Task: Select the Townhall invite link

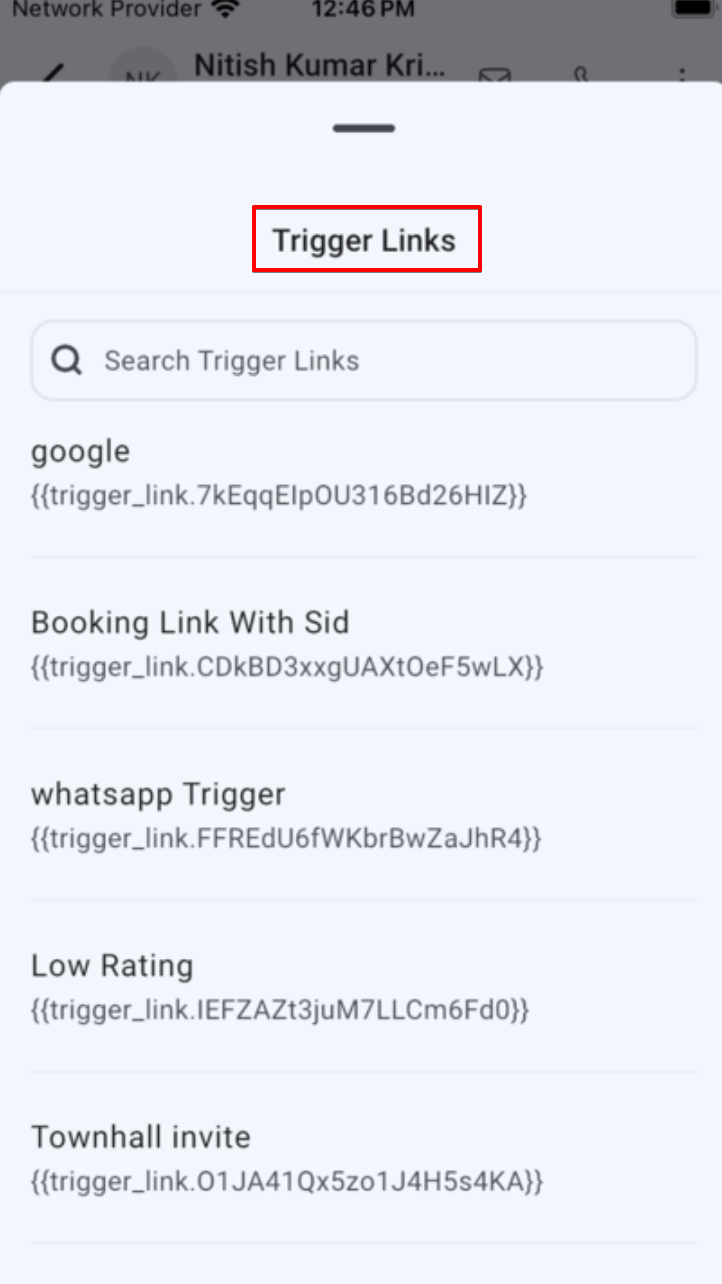Action: pyautogui.click(x=287, y=1158)
